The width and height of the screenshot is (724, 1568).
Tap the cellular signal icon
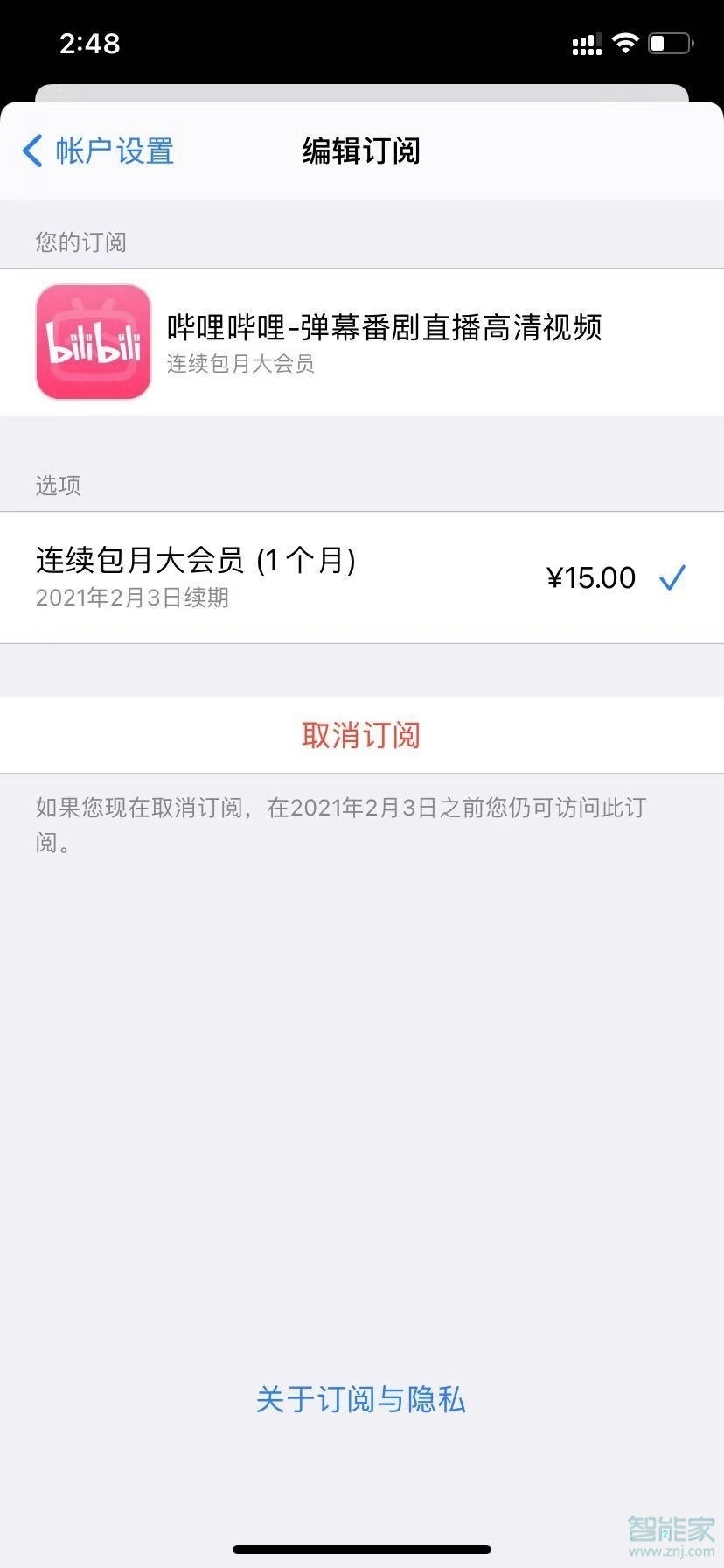[584, 42]
